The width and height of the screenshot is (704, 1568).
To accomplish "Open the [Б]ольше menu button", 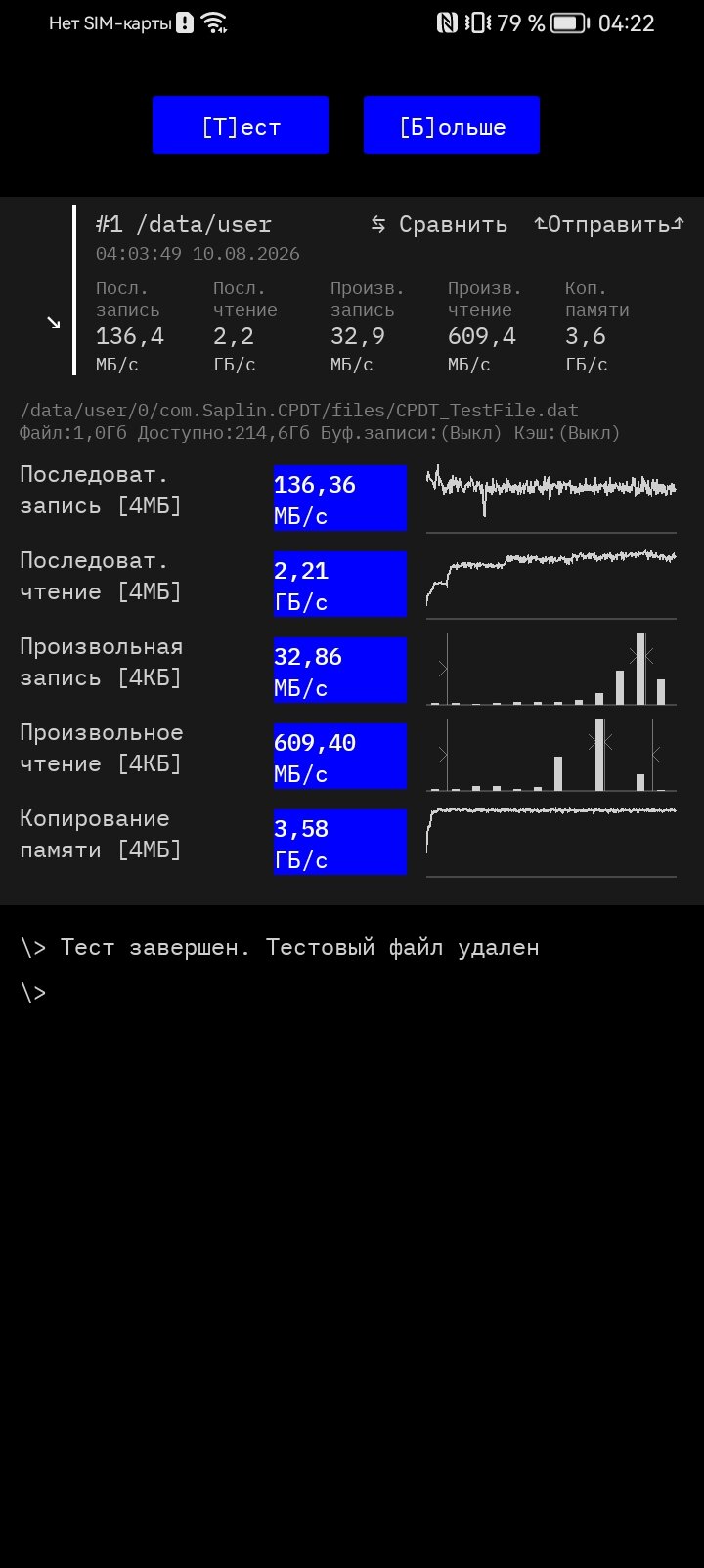I will point(452,126).
